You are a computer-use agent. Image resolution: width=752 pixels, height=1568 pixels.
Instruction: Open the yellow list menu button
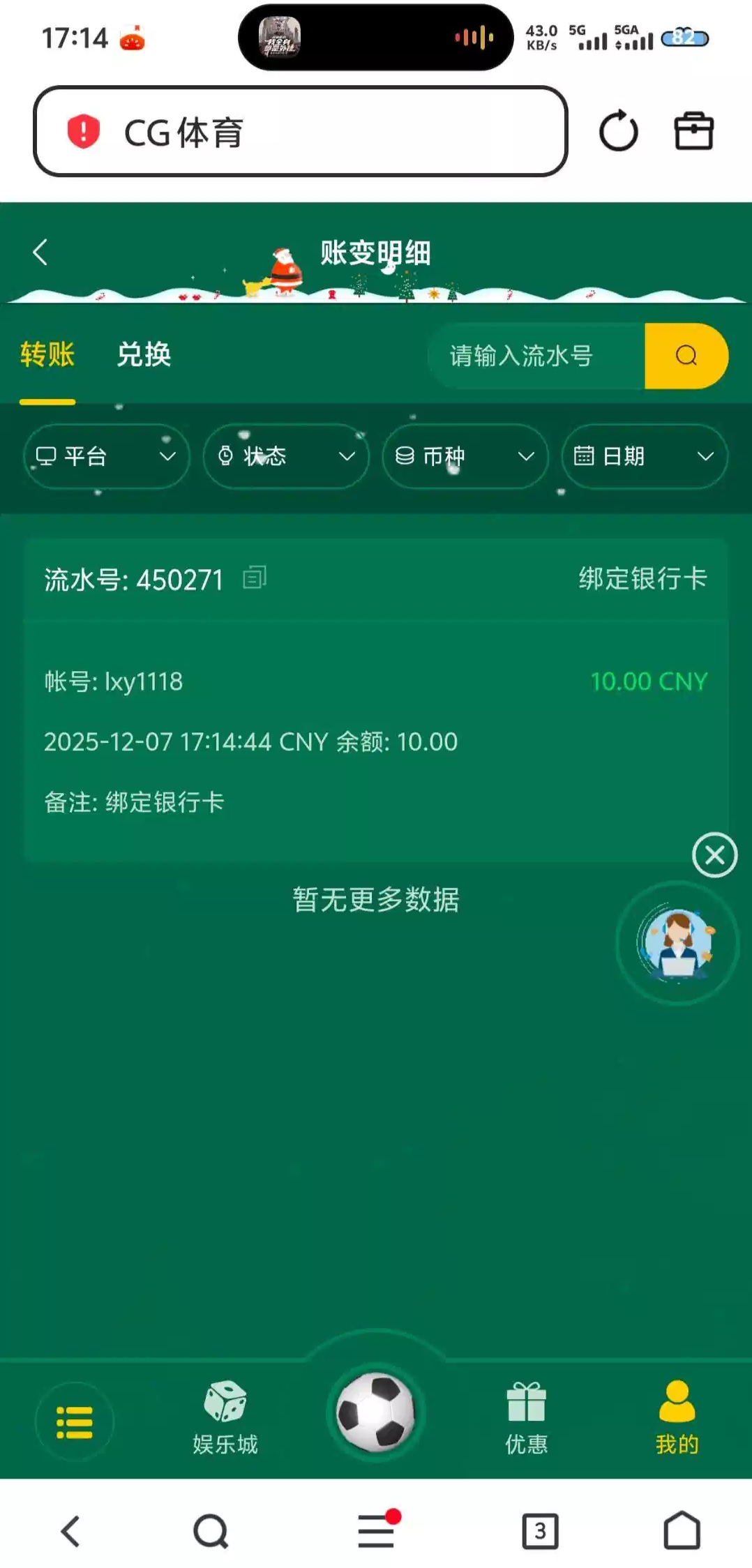tap(75, 1422)
